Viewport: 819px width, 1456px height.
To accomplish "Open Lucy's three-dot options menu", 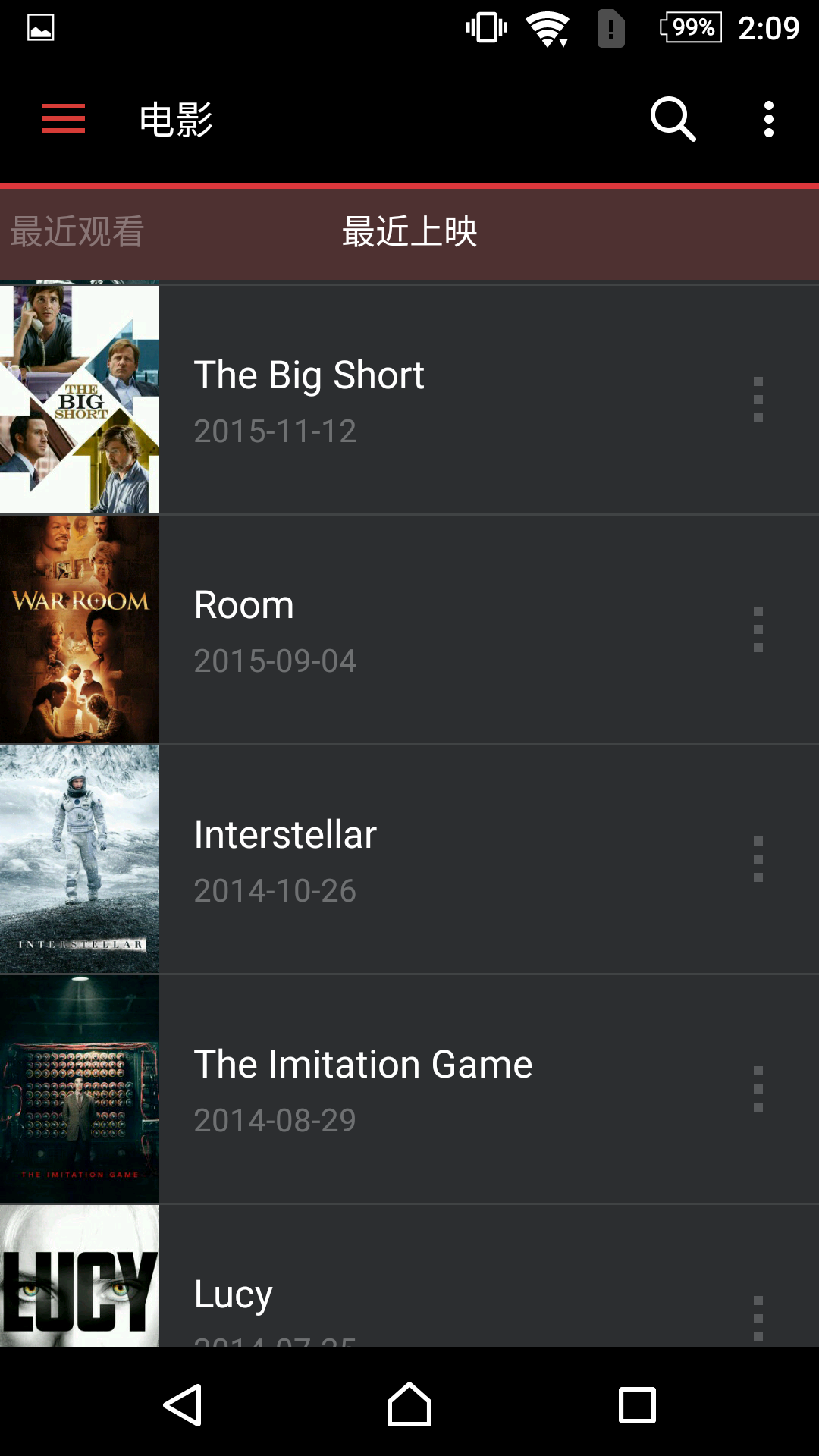I will 758,1318.
